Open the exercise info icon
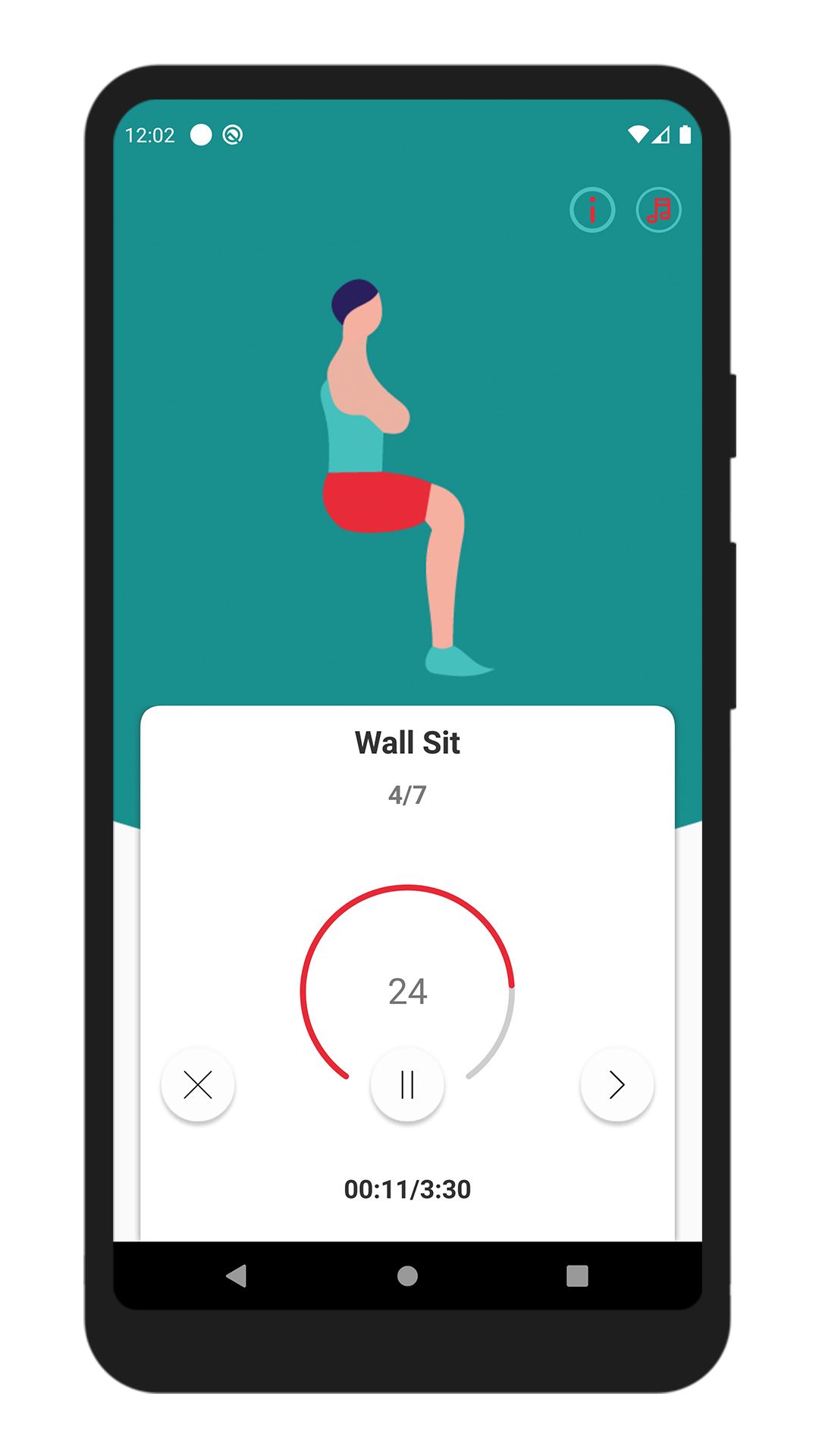819x1456 pixels. click(591, 210)
